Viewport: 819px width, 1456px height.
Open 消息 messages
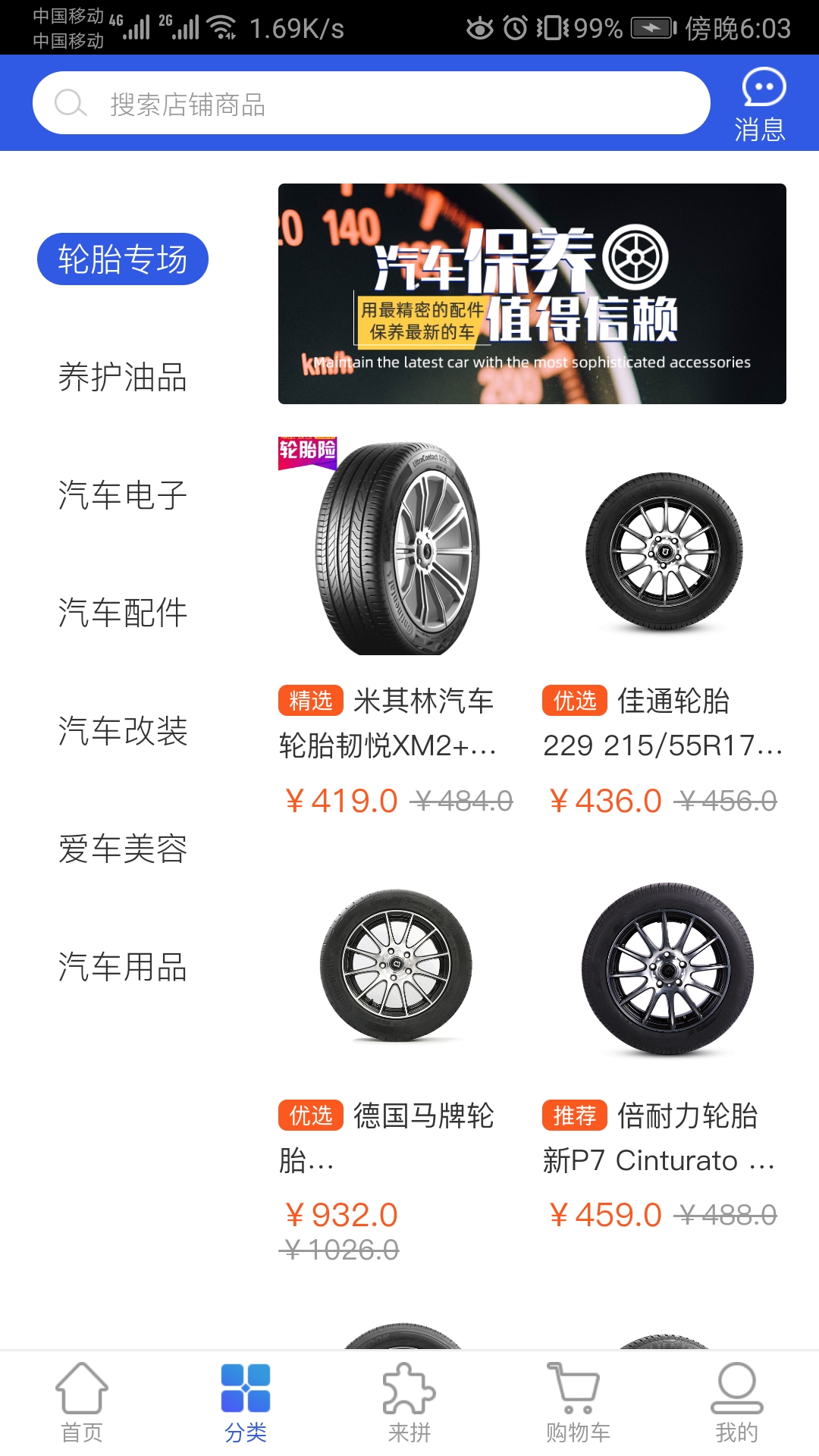point(761,105)
